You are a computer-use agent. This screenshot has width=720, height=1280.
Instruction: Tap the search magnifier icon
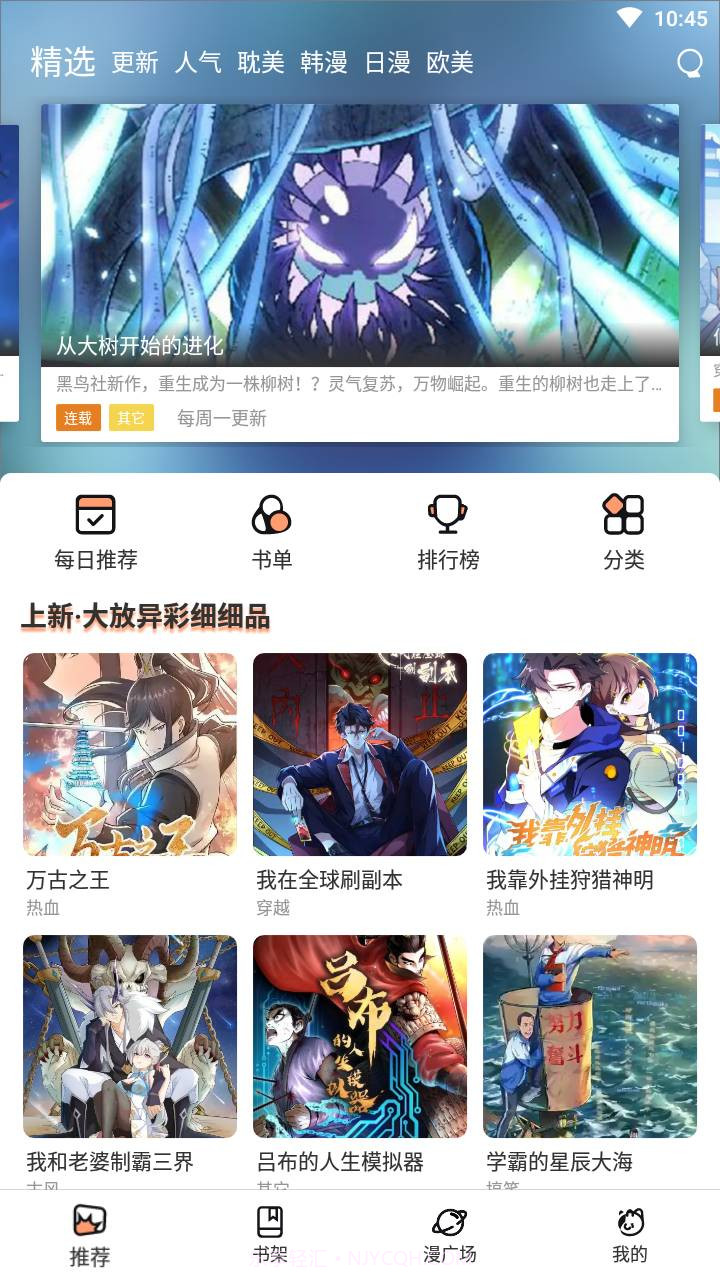pos(688,62)
